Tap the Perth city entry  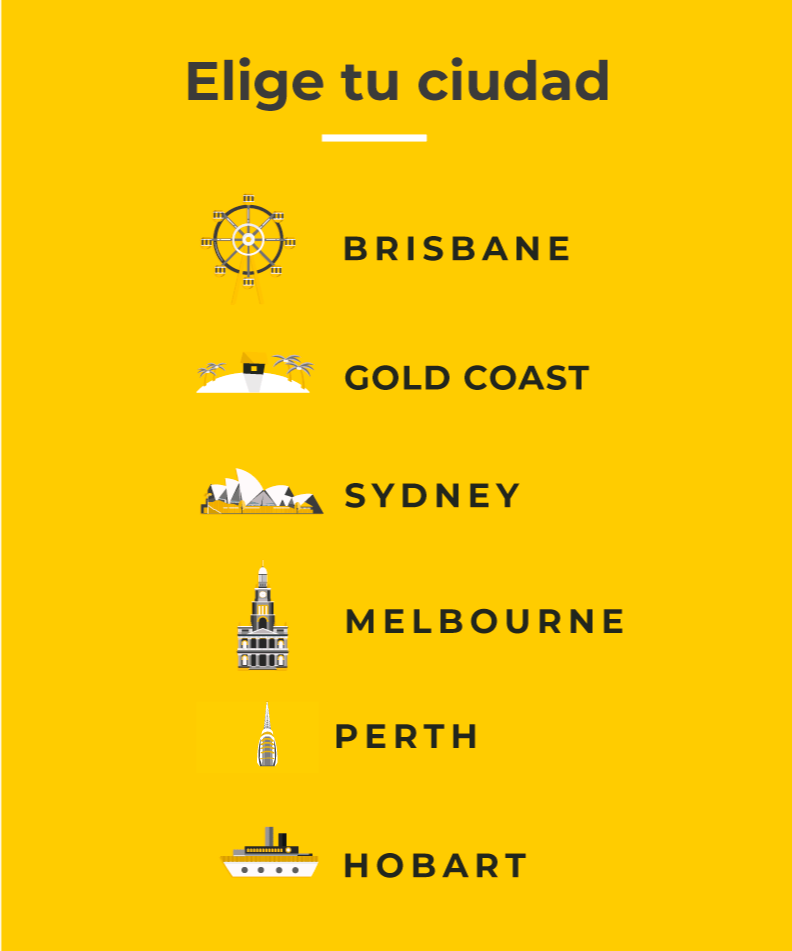click(407, 737)
